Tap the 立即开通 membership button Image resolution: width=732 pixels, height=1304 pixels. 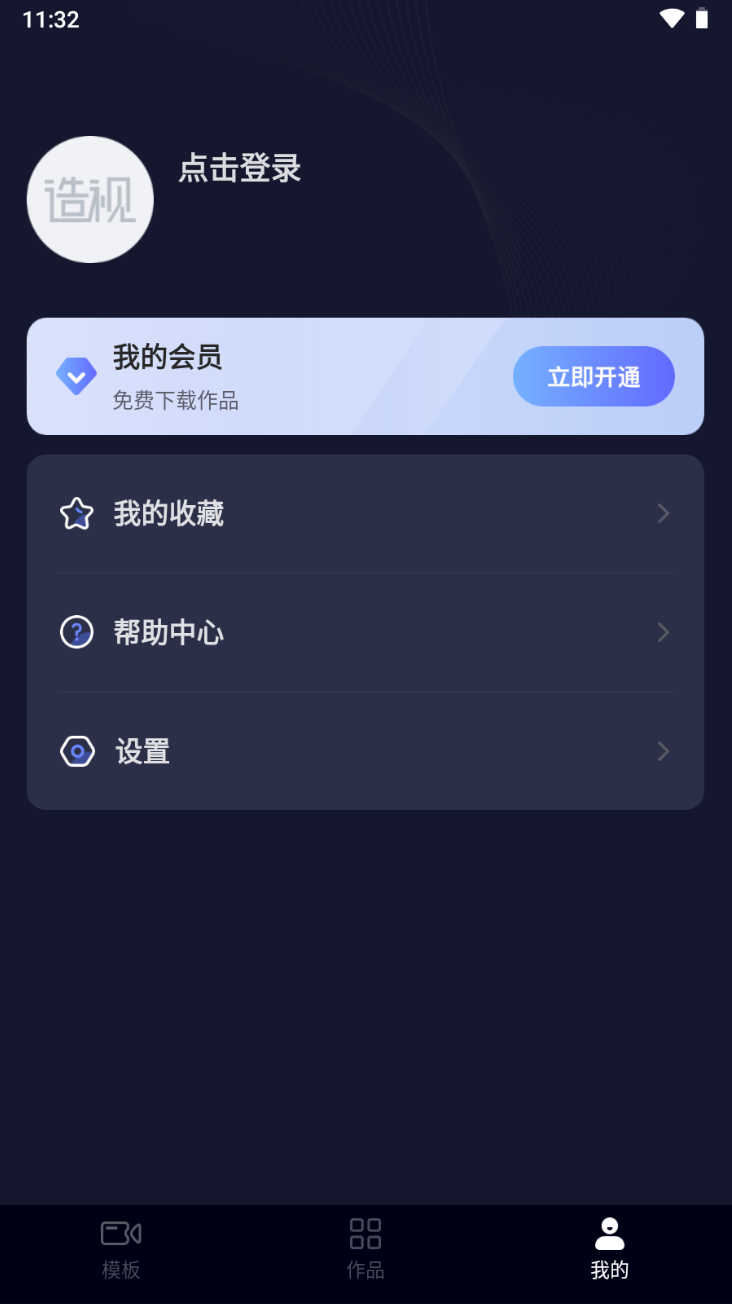(x=593, y=377)
